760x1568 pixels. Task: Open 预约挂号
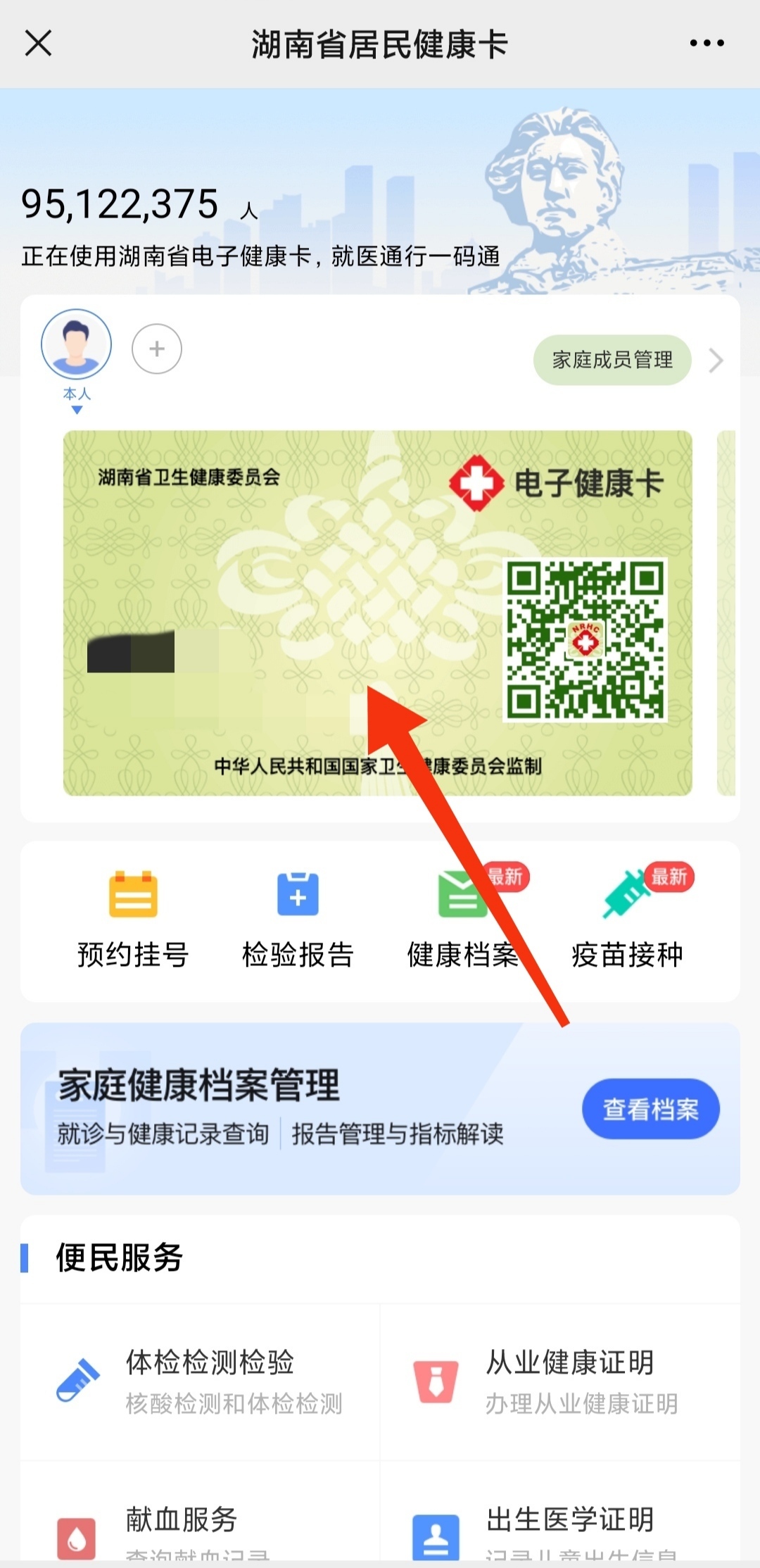coord(133,919)
